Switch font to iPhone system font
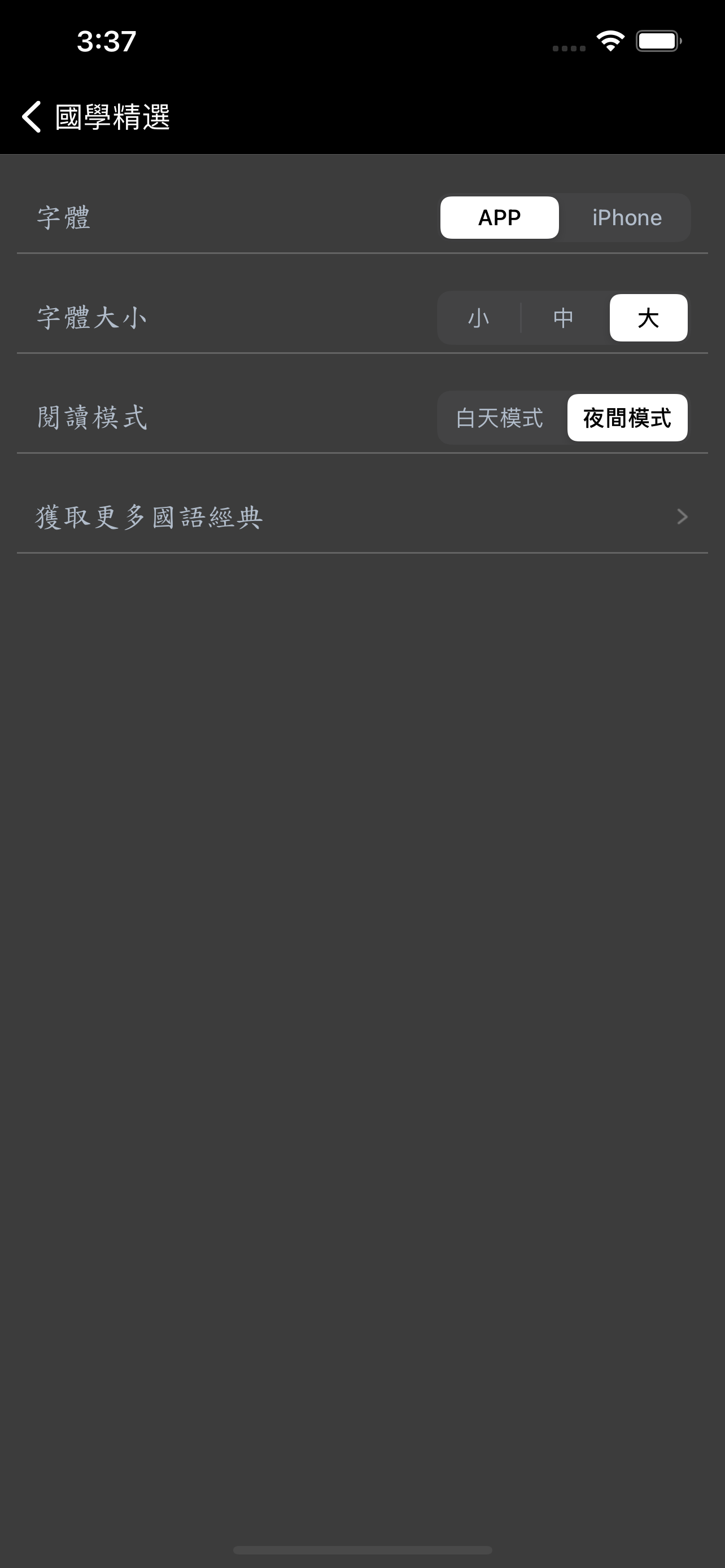This screenshot has height=1568, width=725. point(626,217)
